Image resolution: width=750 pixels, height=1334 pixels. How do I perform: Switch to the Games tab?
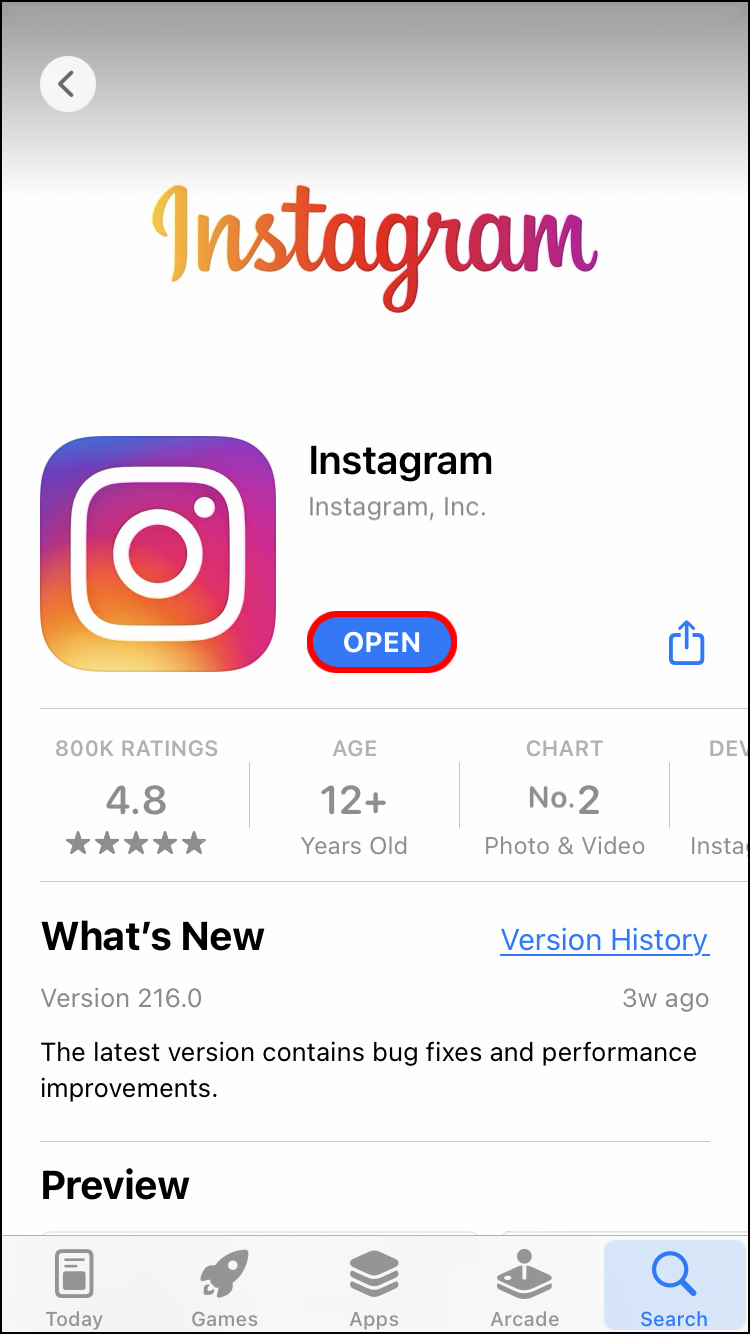point(224,1288)
